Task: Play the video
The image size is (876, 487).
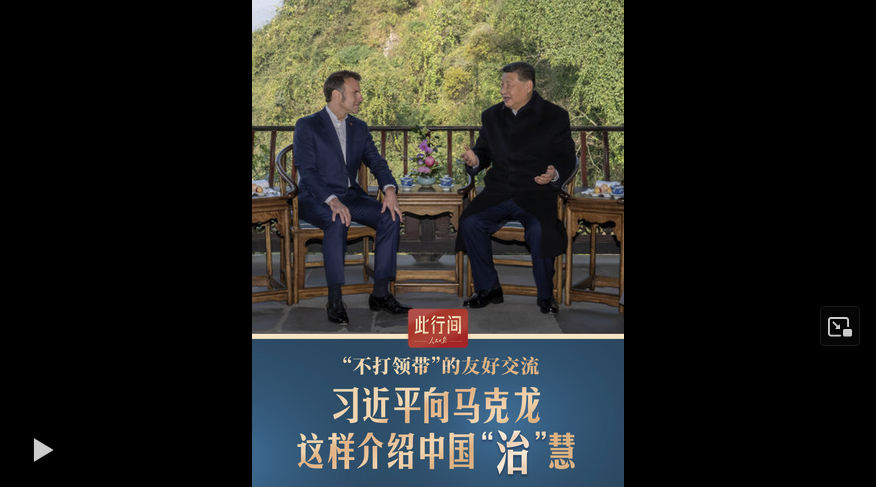Action: point(42,450)
